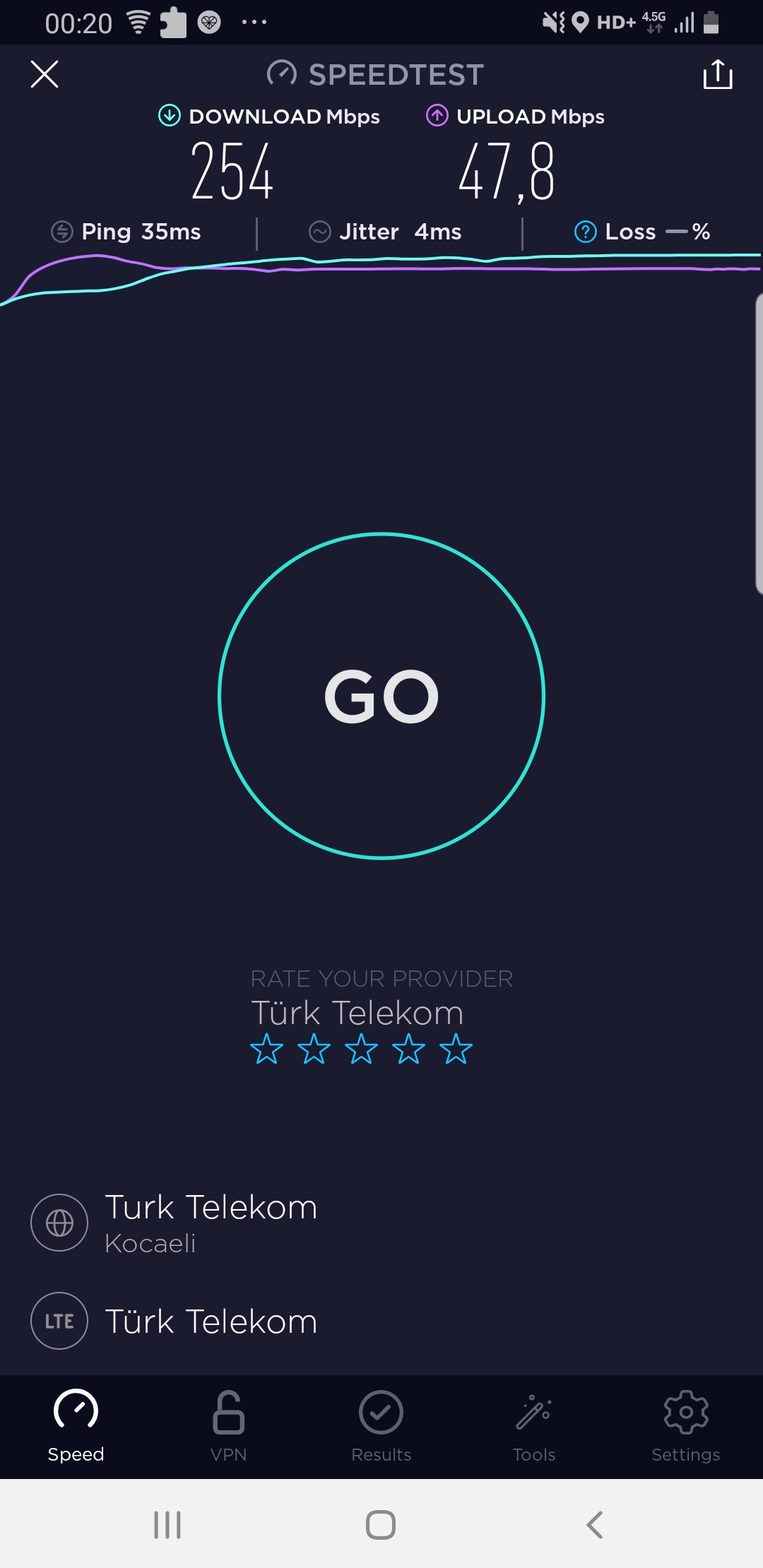Open the Results tab
Image resolution: width=763 pixels, height=1568 pixels.
point(381,1426)
